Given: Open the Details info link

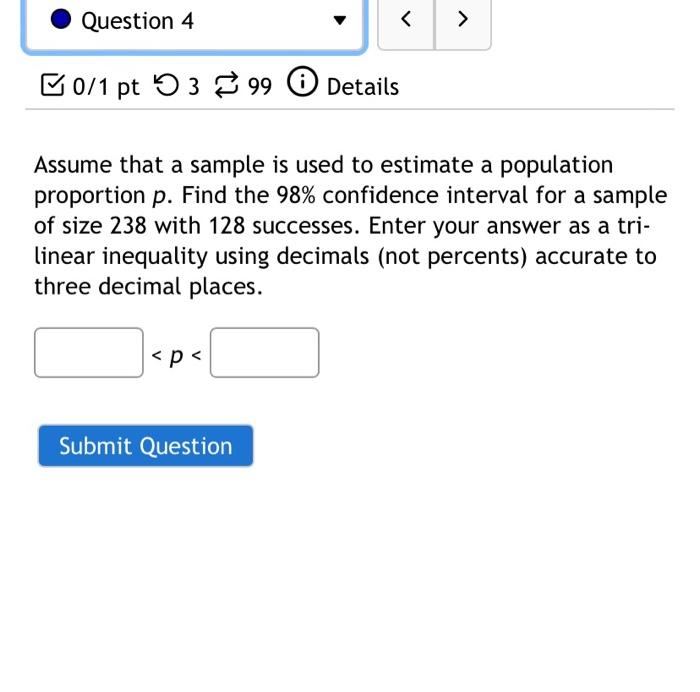Looking at the screenshot, I should [343, 87].
